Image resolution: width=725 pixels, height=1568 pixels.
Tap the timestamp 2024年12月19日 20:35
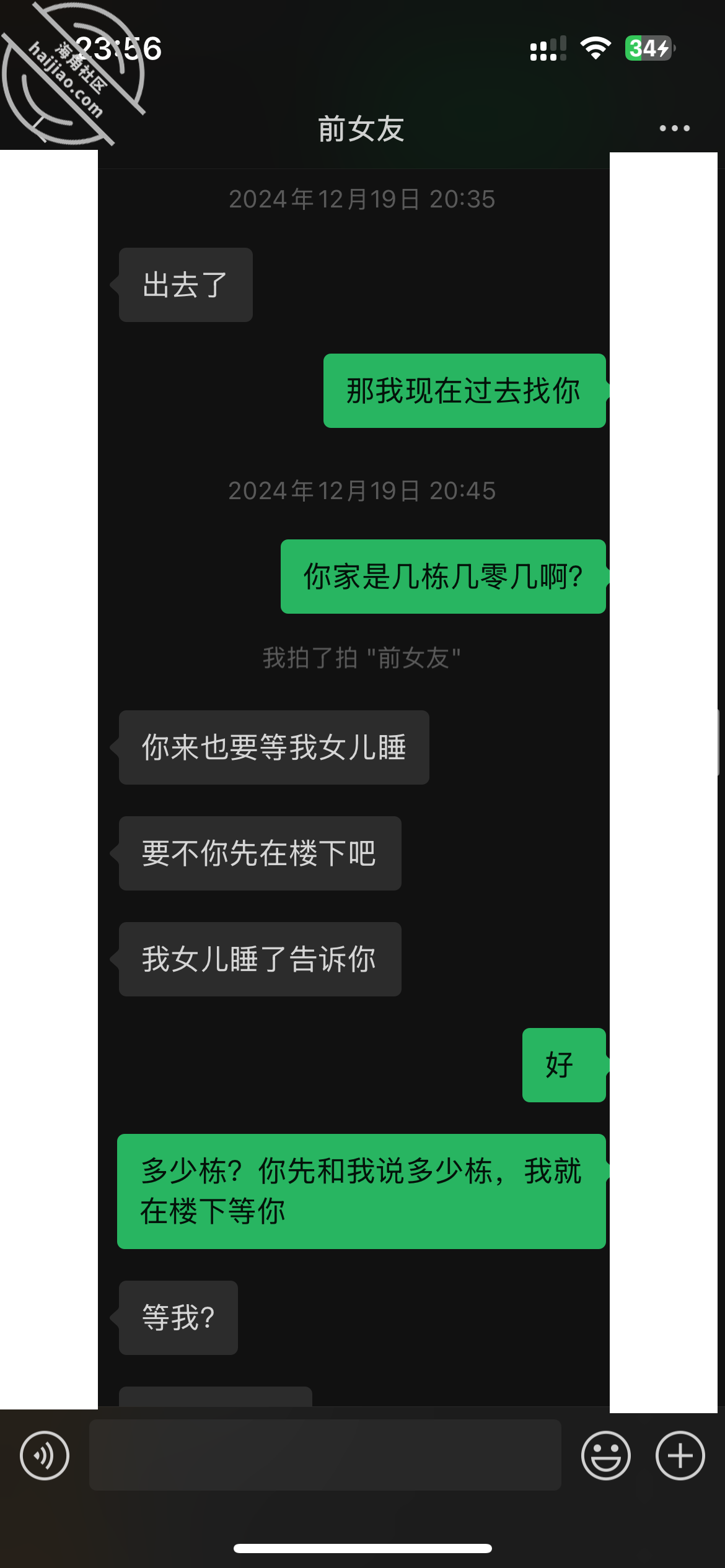click(362, 199)
